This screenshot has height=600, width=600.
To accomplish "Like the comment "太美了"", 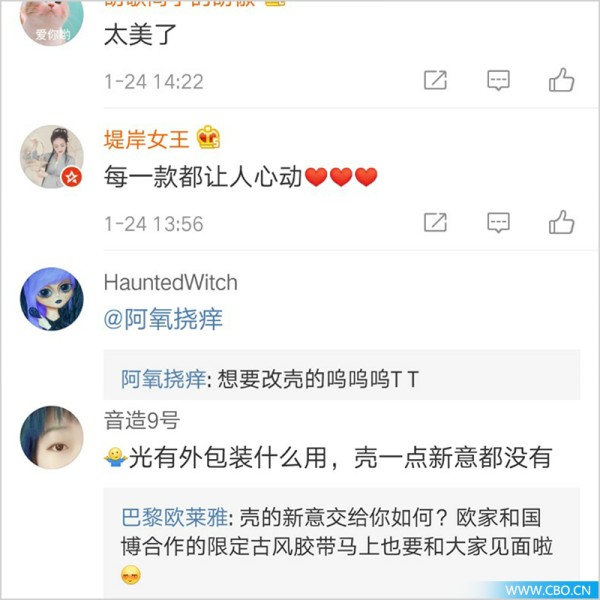I will pos(562,81).
